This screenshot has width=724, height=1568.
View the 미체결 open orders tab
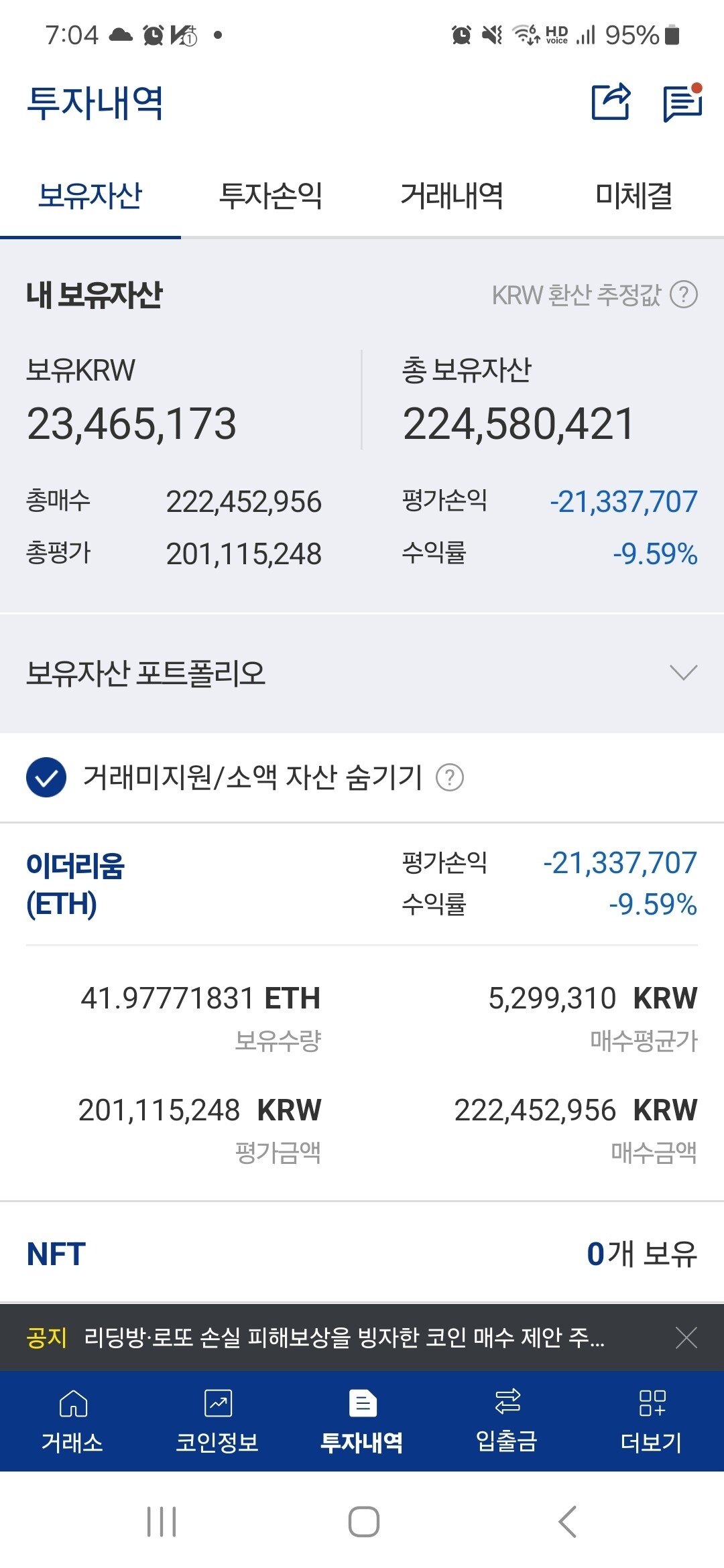click(x=634, y=196)
